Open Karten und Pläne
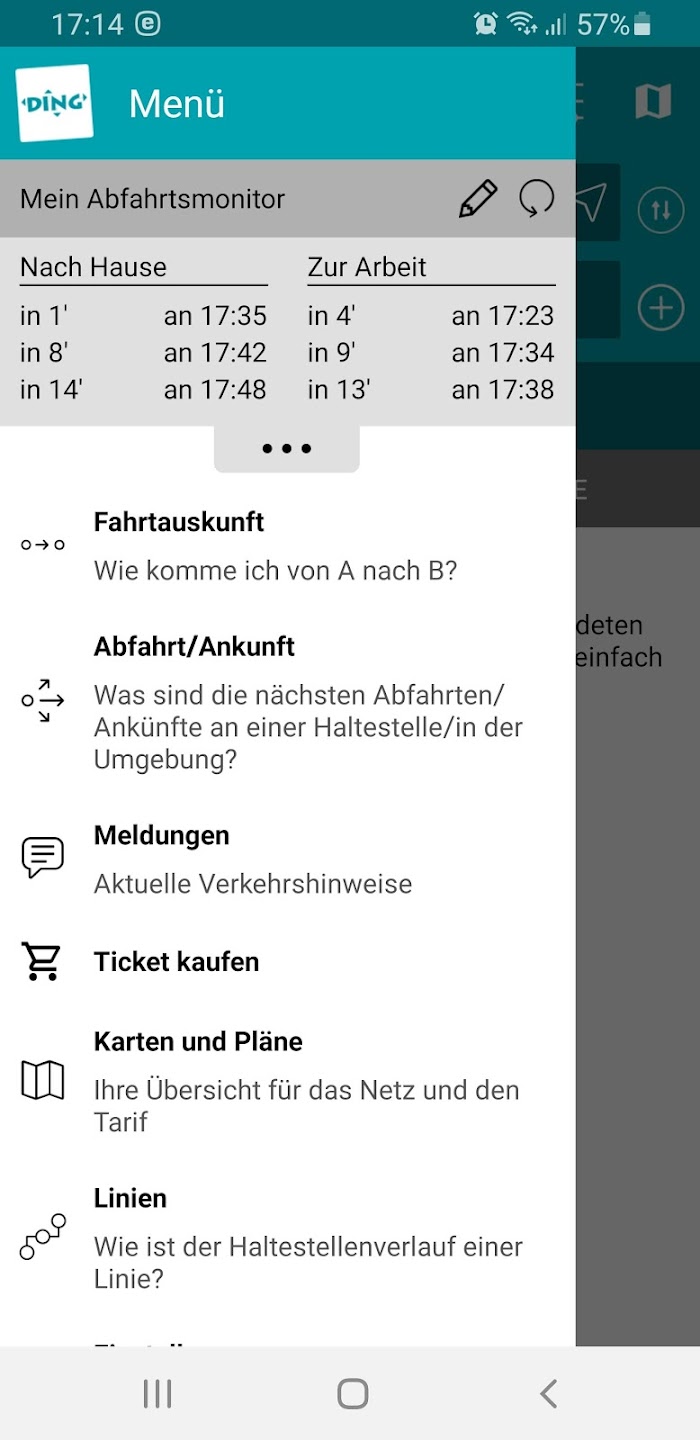Image resolution: width=700 pixels, height=1440 pixels. click(x=288, y=1081)
